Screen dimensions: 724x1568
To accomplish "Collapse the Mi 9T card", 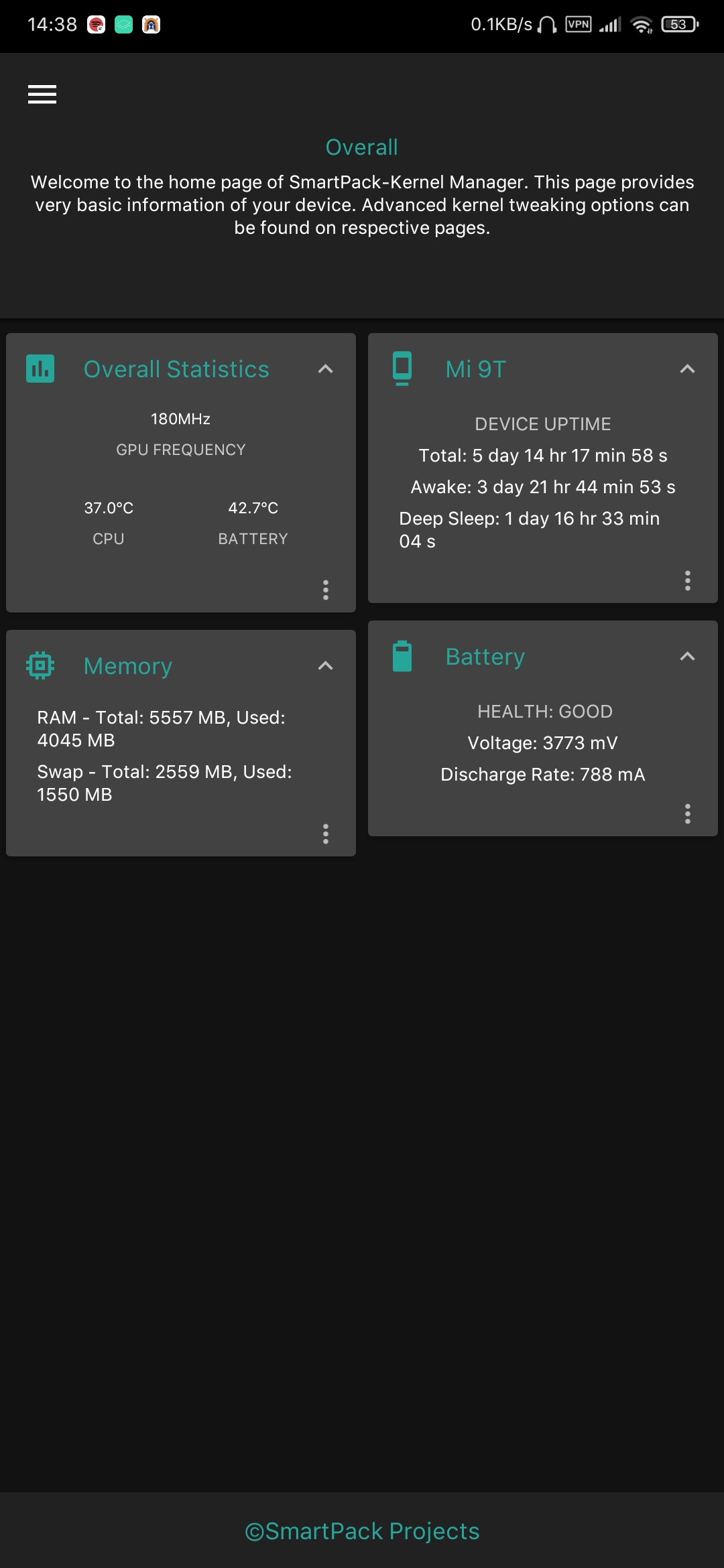I will [x=687, y=369].
